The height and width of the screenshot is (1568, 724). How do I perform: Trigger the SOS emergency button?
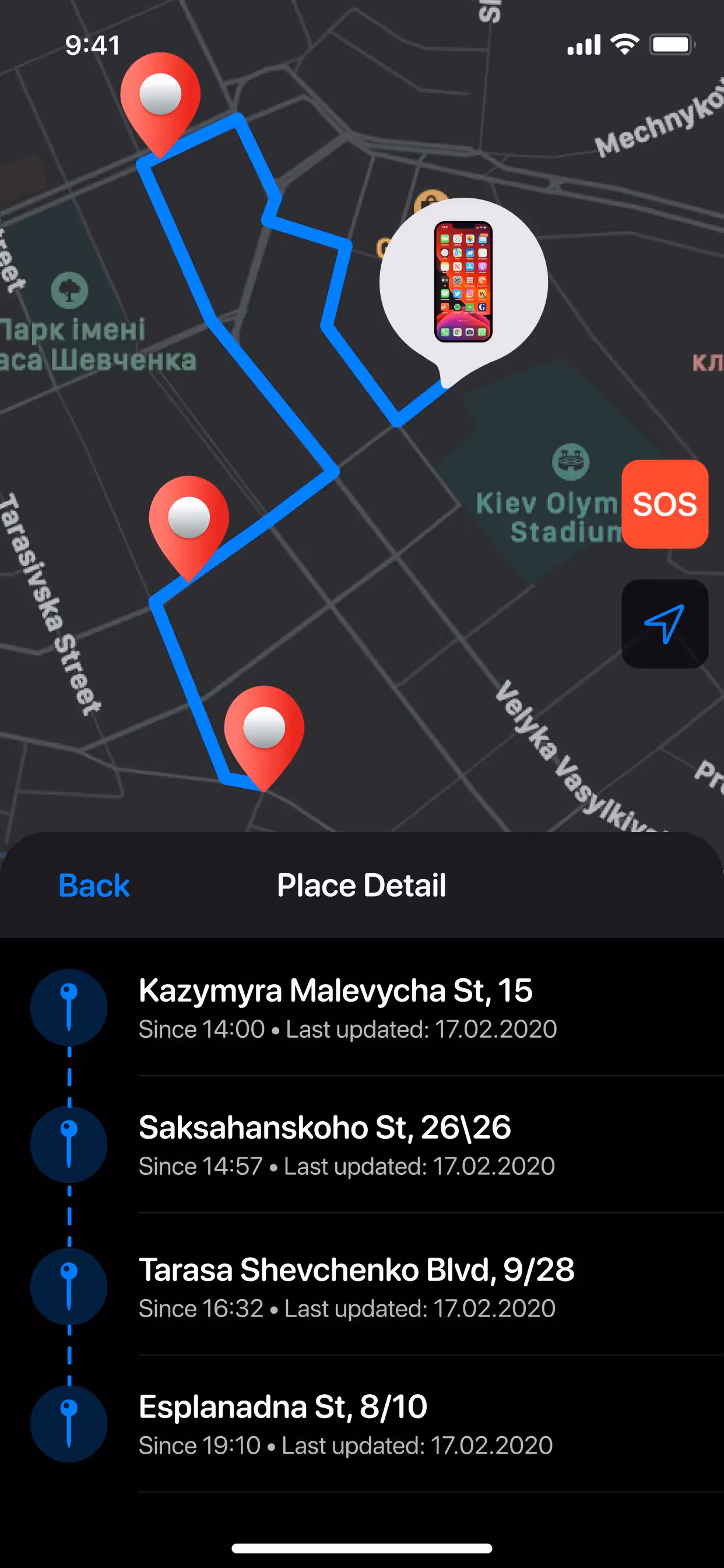pyautogui.click(x=665, y=504)
